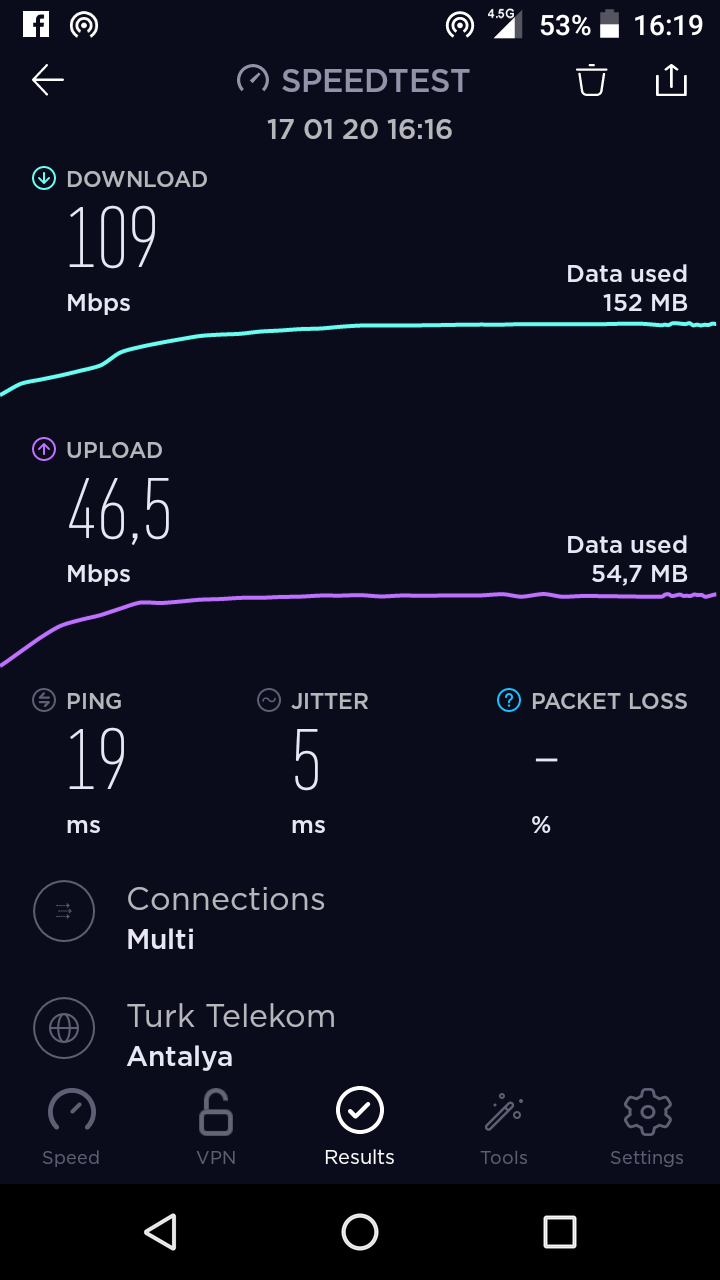Image resolution: width=720 pixels, height=1280 pixels.
Task: Delete this speed test result
Action: click(x=592, y=80)
